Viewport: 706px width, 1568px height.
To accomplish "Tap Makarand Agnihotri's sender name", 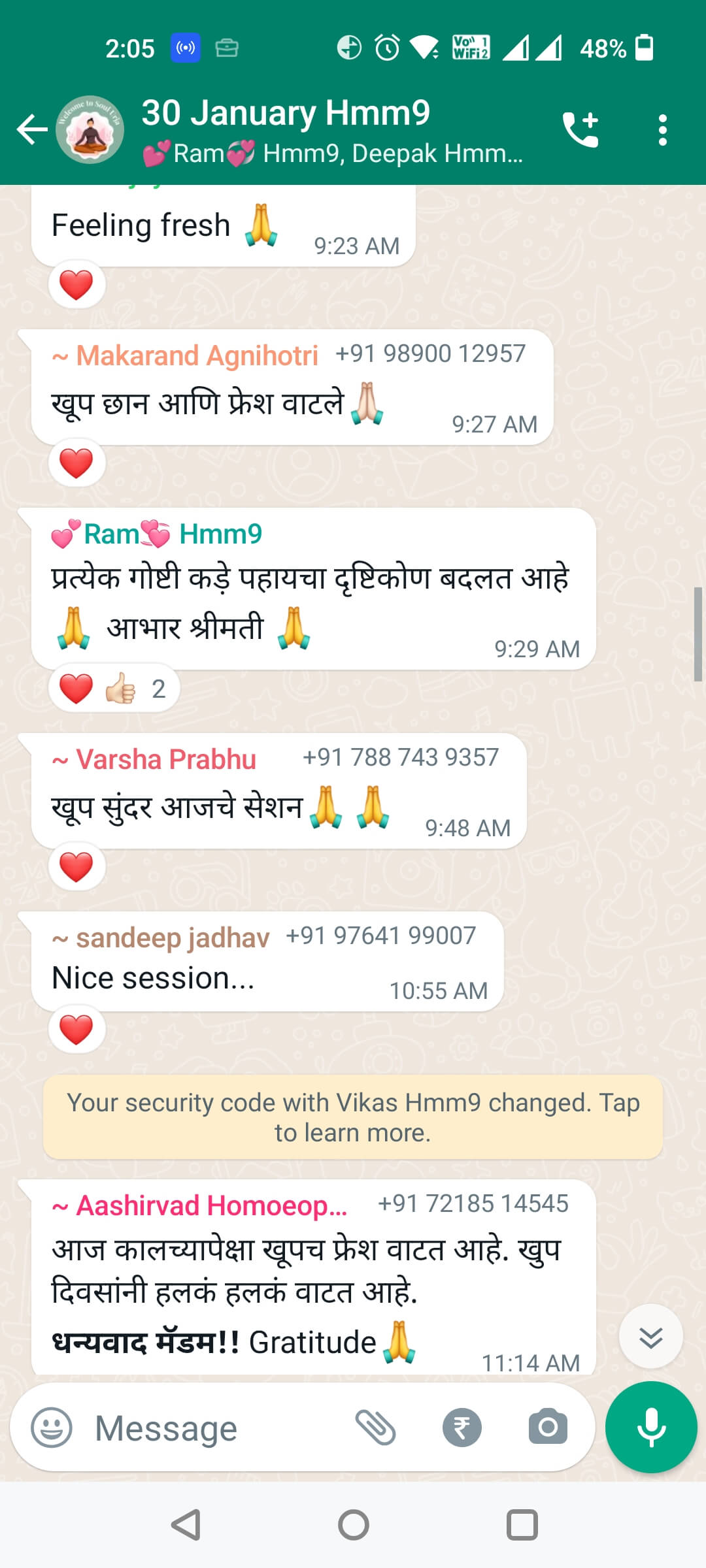I will [197, 356].
